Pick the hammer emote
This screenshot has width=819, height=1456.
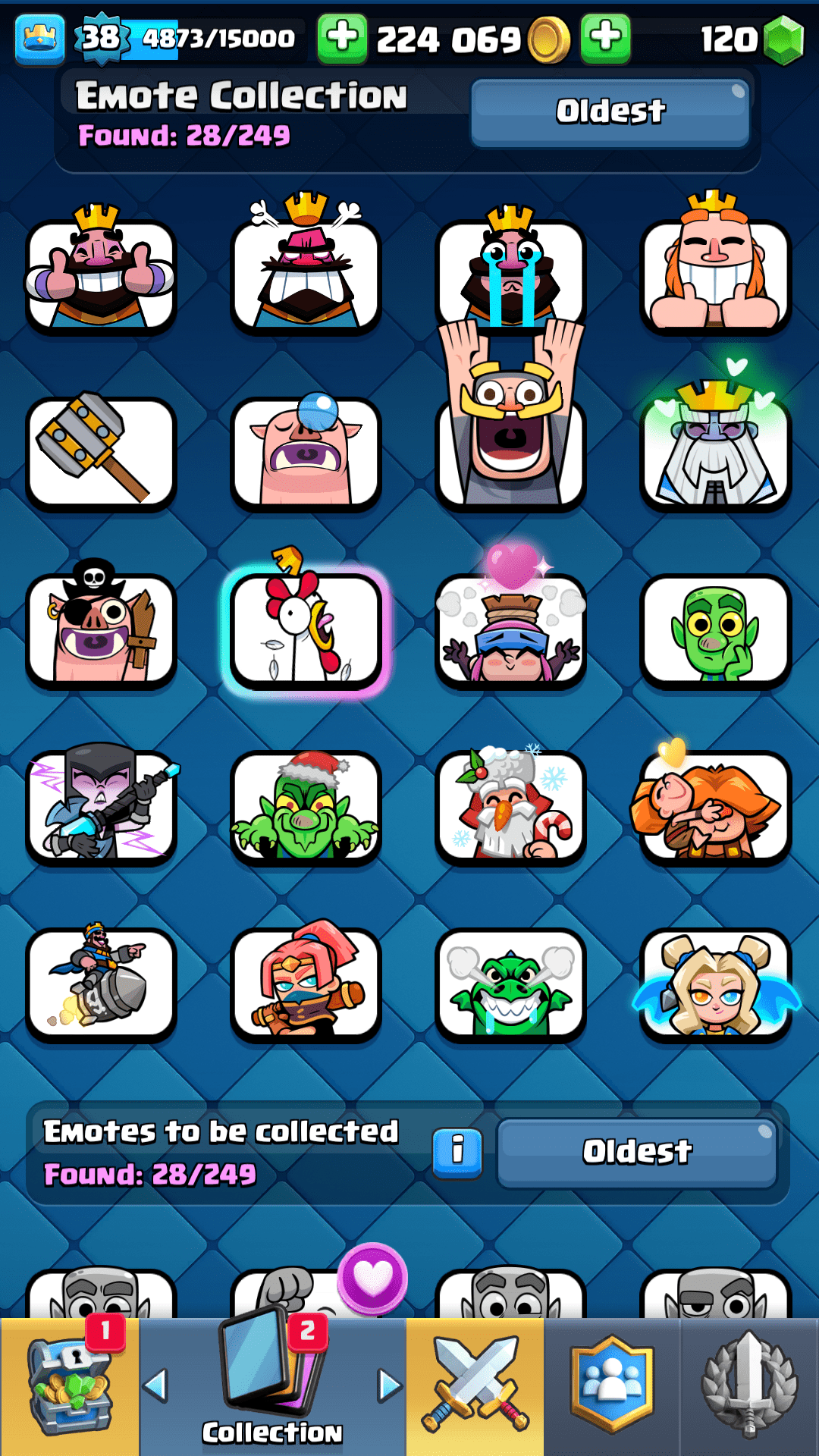click(101, 453)
